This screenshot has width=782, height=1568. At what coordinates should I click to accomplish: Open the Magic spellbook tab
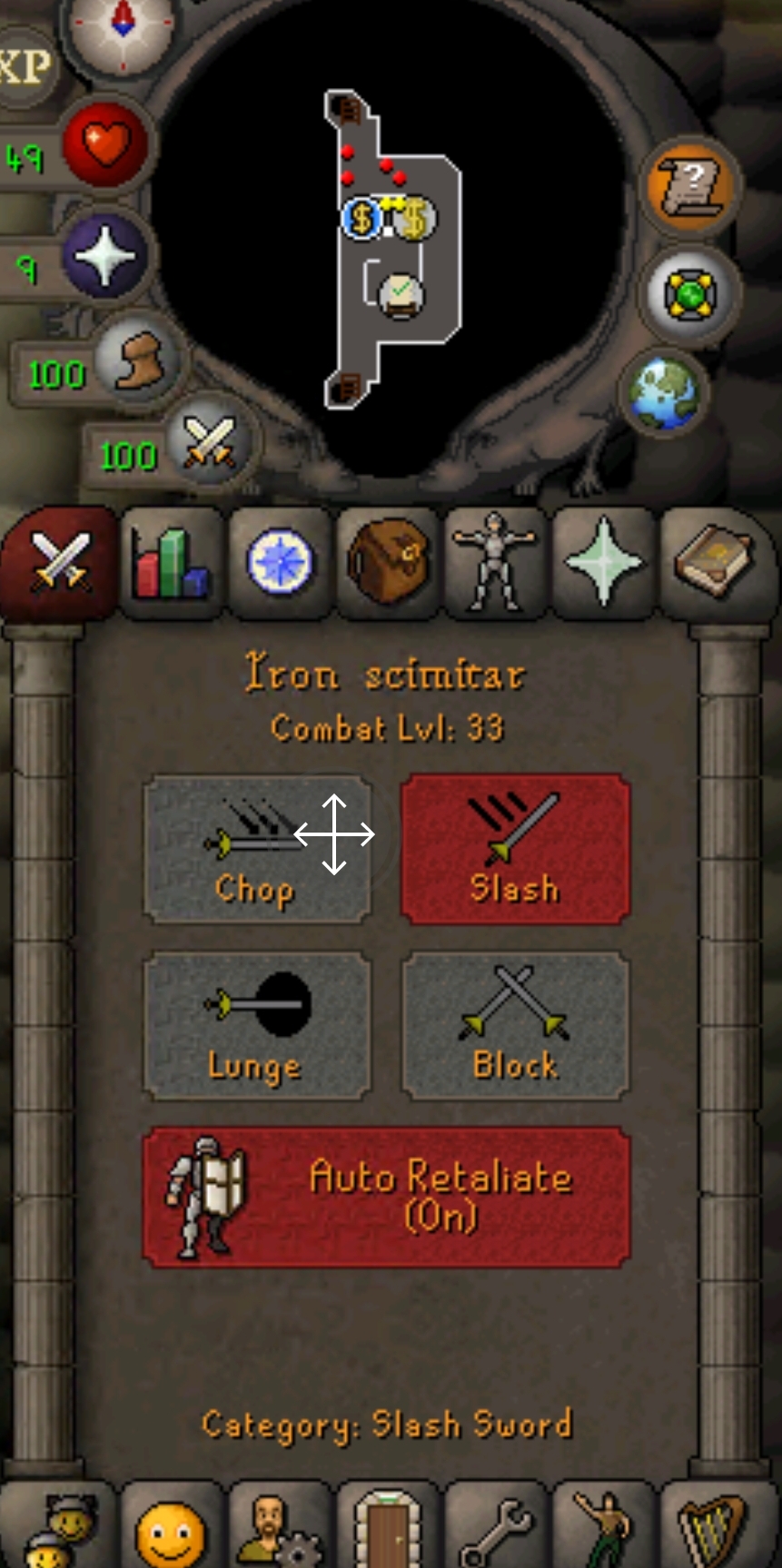(x=715, y=564)
